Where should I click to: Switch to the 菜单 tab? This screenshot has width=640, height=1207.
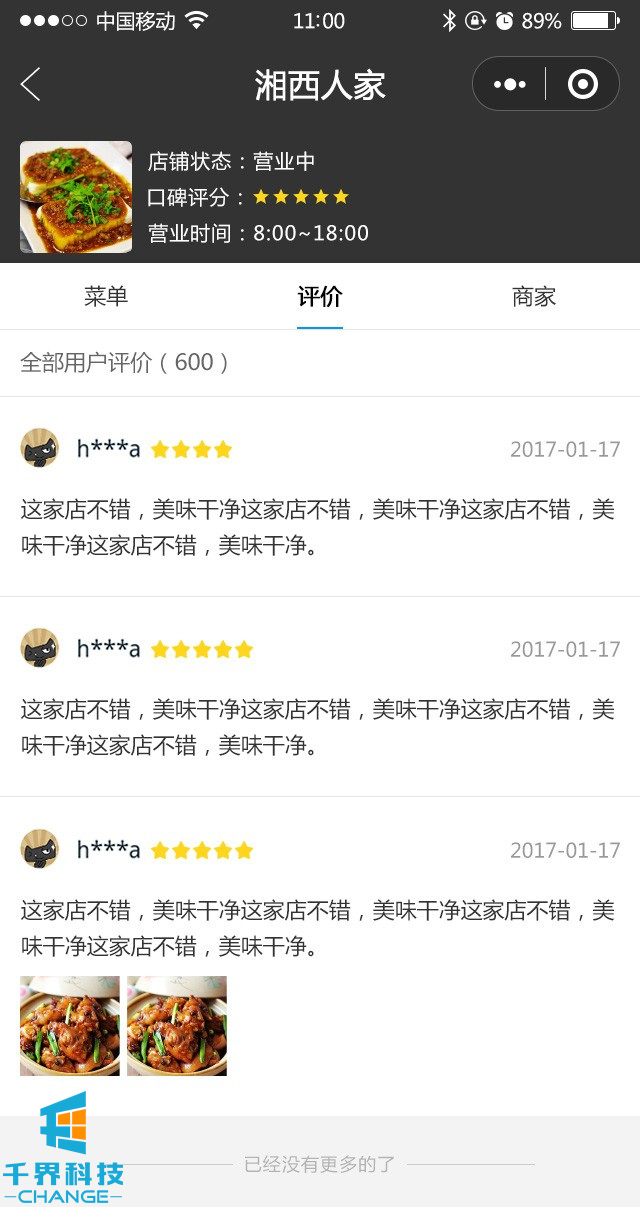[106, 296]
